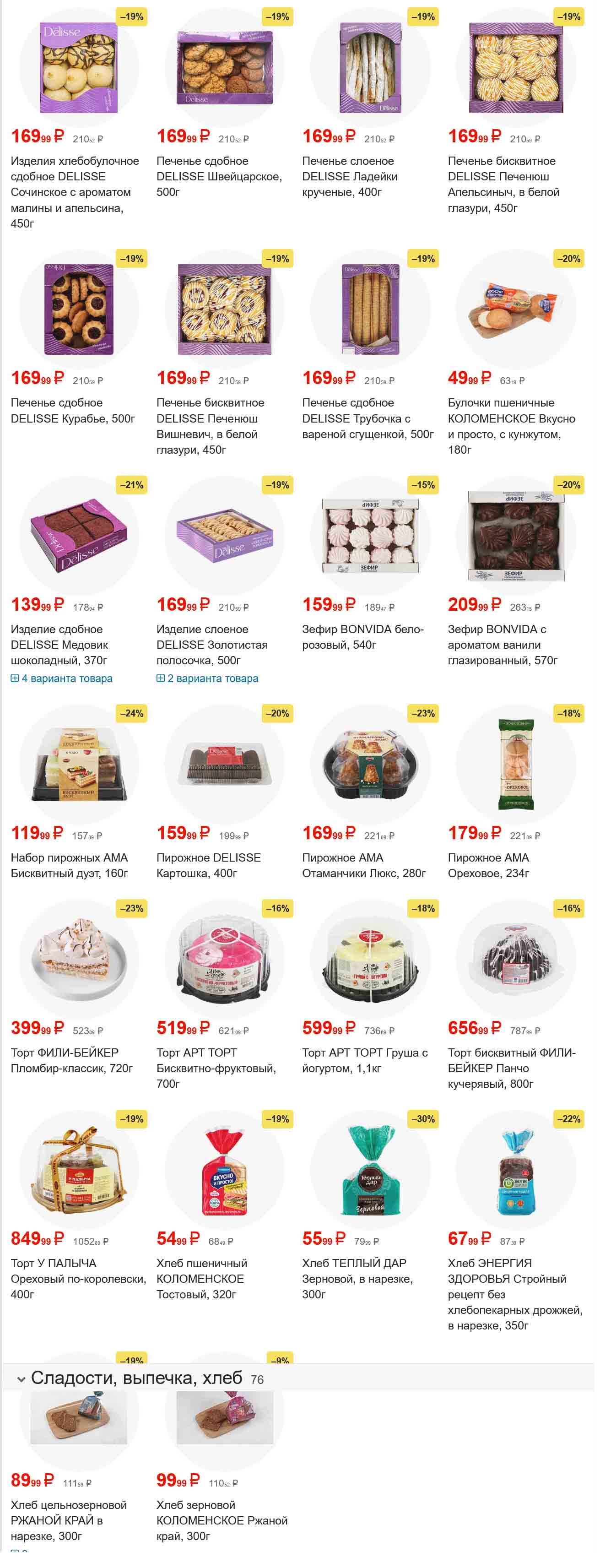Select Хлеб ТЕПЛЫЙ ДАР Зерновой

357,1278
